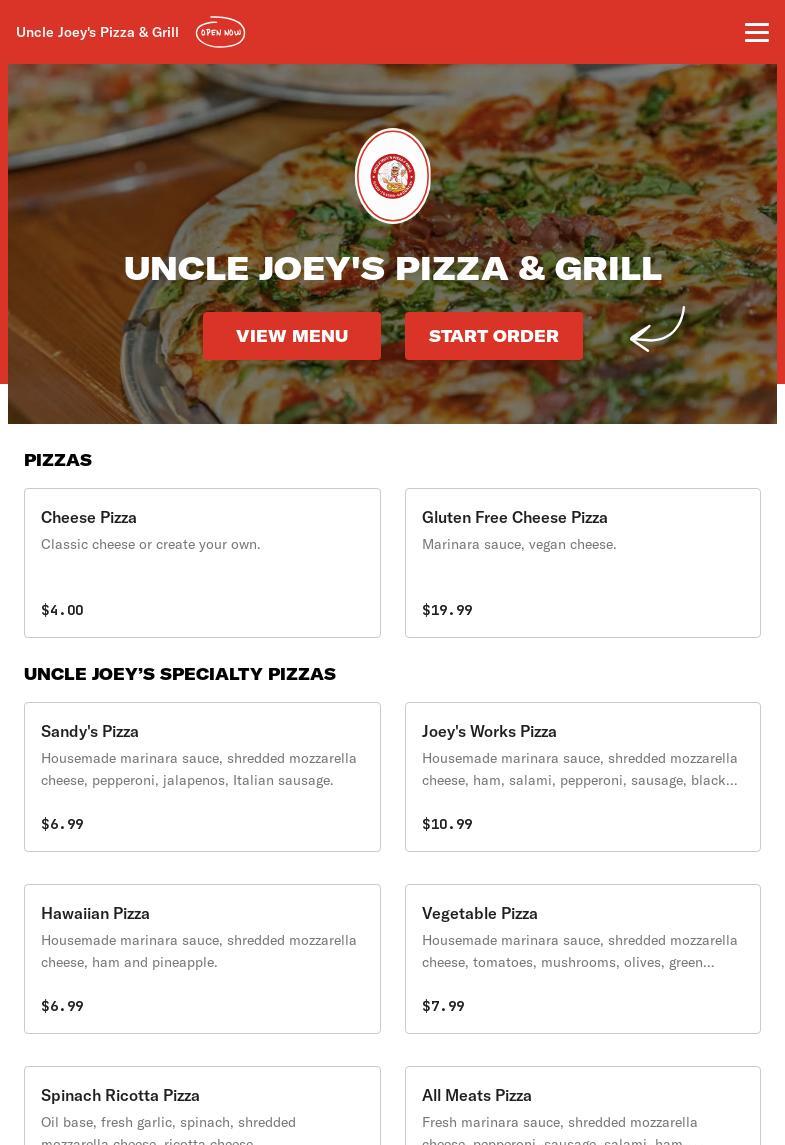Open the Gluten Free Cheese Pizza item

click(x=582, y=562)
